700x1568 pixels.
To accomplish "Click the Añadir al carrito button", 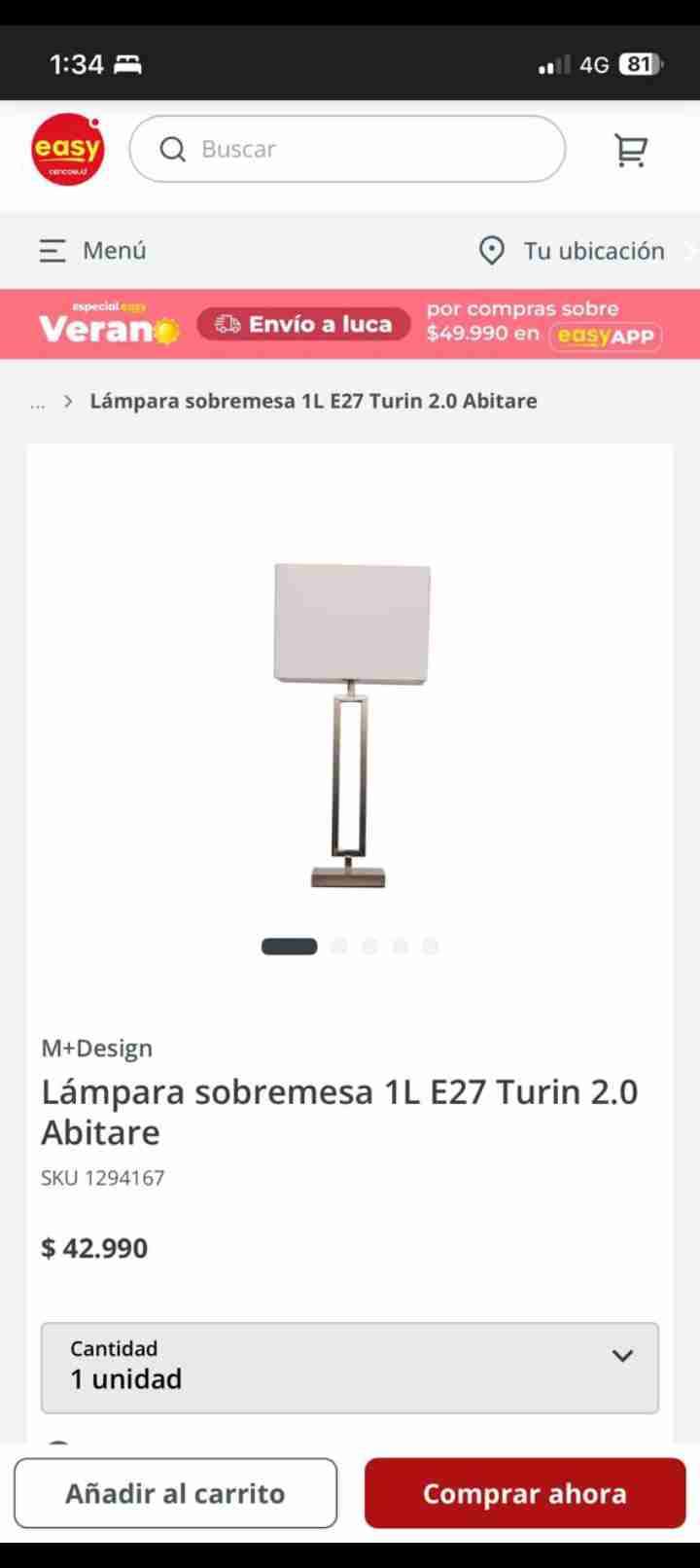I will (x=175, y=1492).
